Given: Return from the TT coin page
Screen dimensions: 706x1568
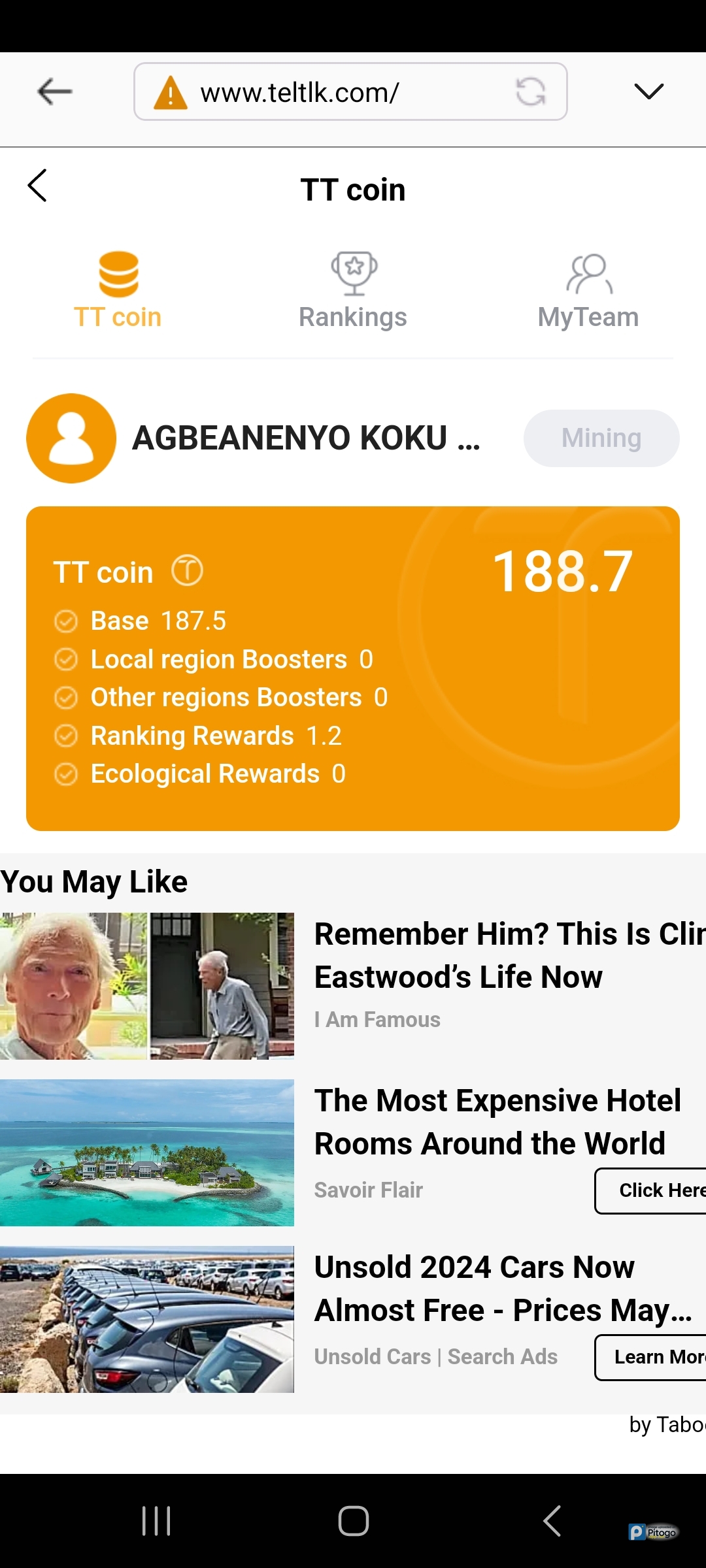Looking at the screenshot, I should pos(38,186).
